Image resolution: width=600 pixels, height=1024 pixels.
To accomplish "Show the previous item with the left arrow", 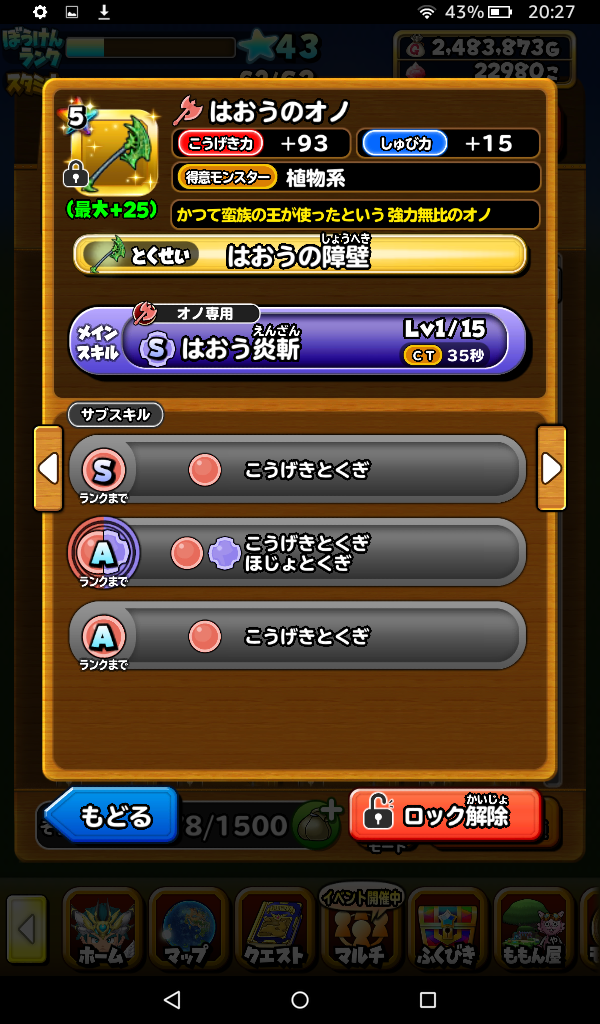I will 48,468.
